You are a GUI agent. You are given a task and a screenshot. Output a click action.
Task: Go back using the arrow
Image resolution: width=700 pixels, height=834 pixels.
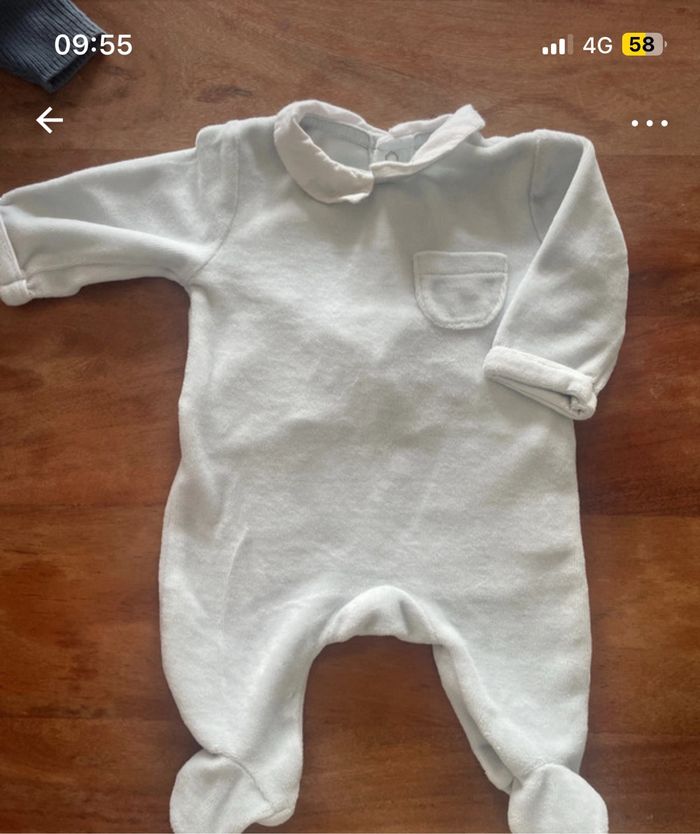click(x=49, y=121)
